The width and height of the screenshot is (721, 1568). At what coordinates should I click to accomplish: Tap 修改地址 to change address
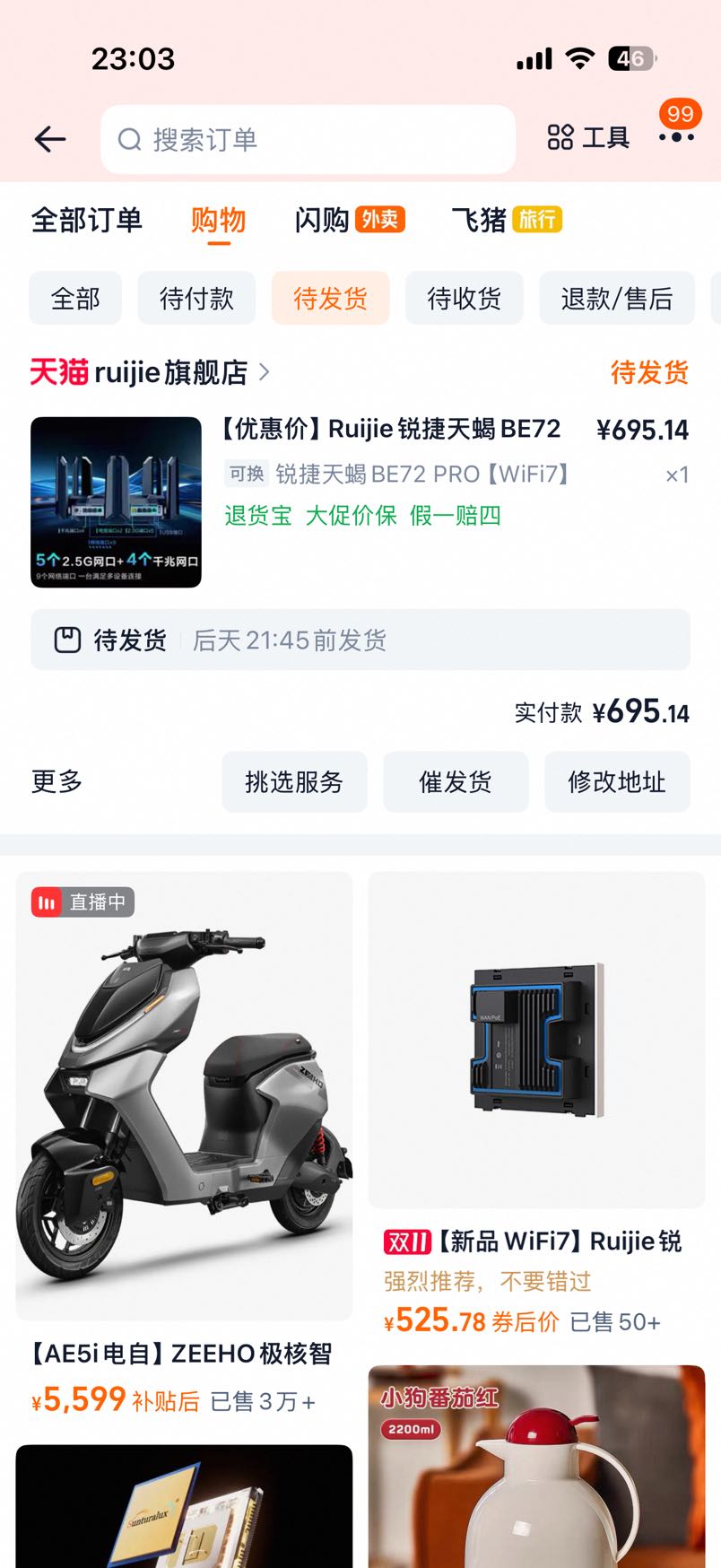point(617,782)
